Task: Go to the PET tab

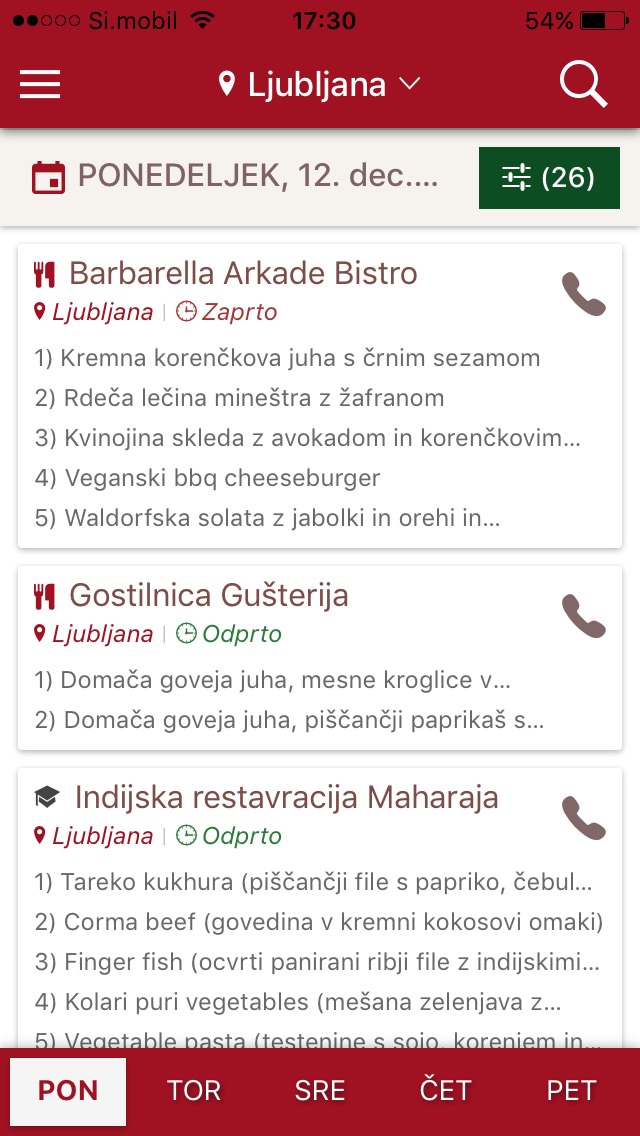Action: point(572,1090)
